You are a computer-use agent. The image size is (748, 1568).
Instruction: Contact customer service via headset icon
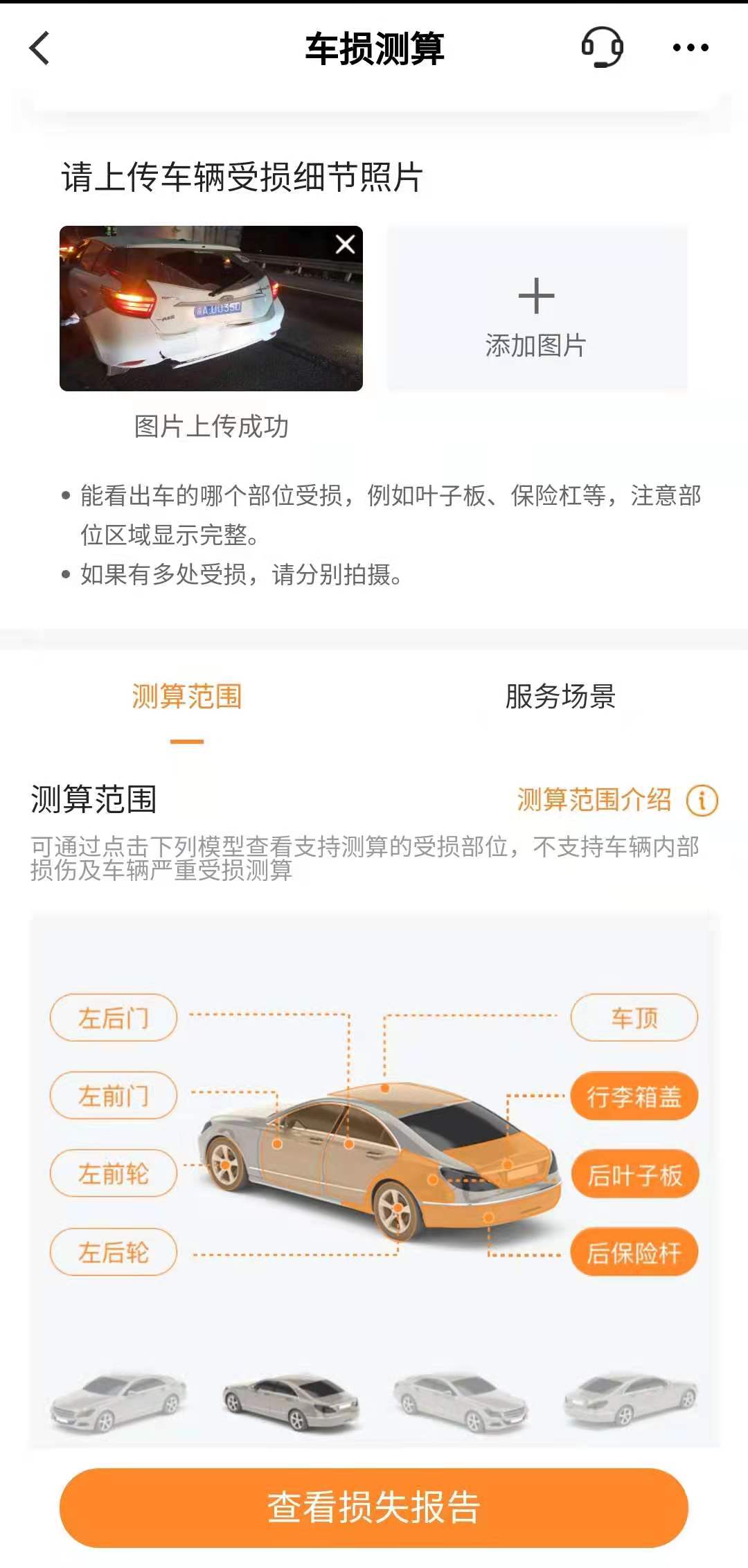coord(601,47)
